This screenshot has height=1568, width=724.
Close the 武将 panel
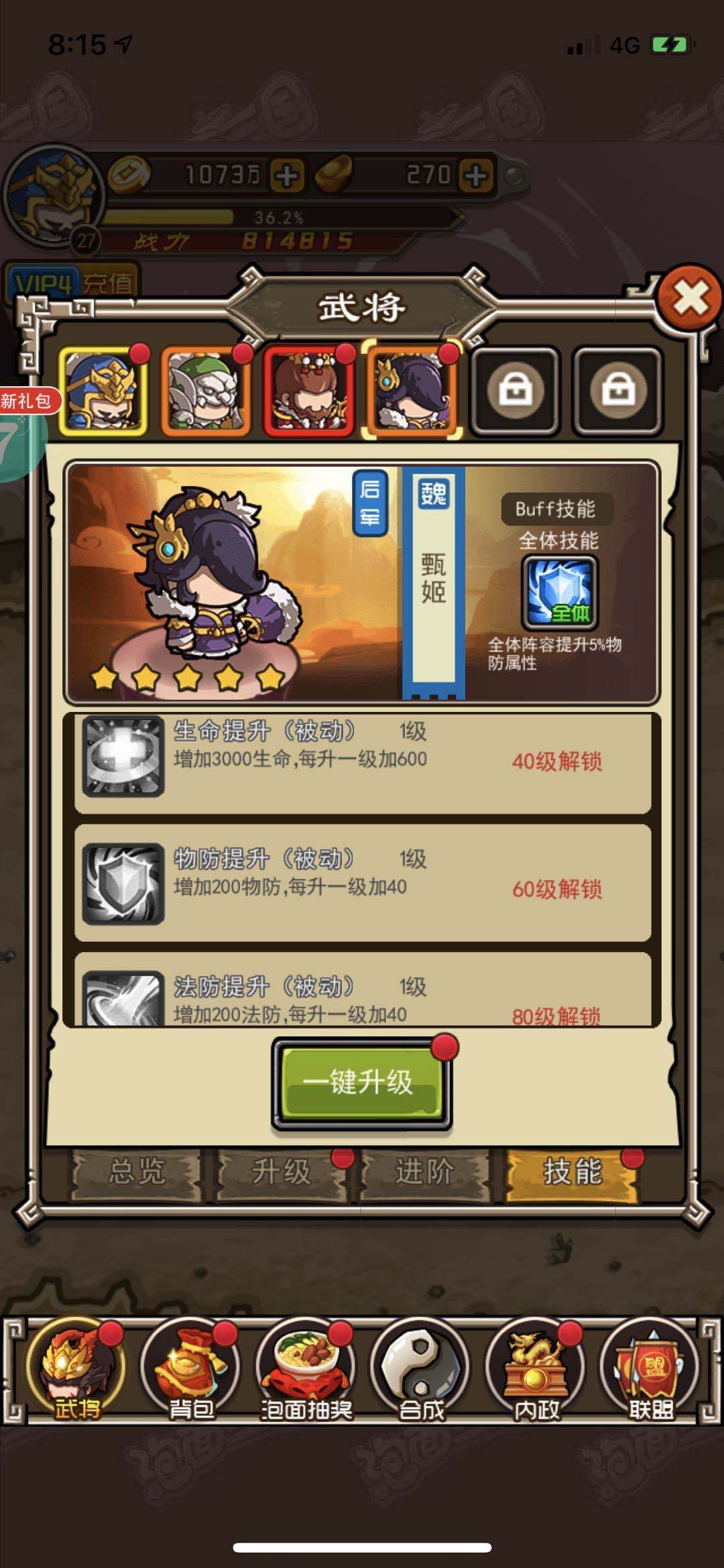[x=690, y=297]
